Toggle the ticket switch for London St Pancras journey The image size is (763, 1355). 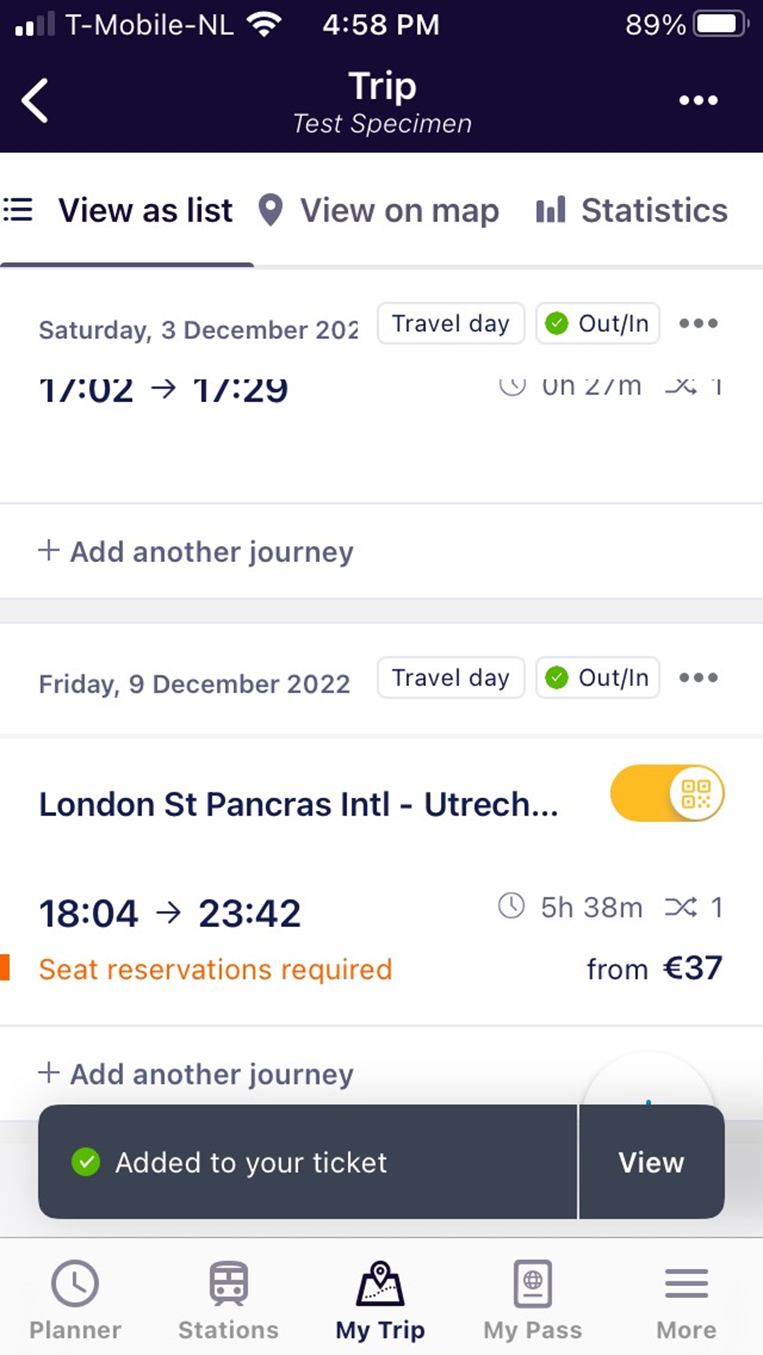coord(667,795)
